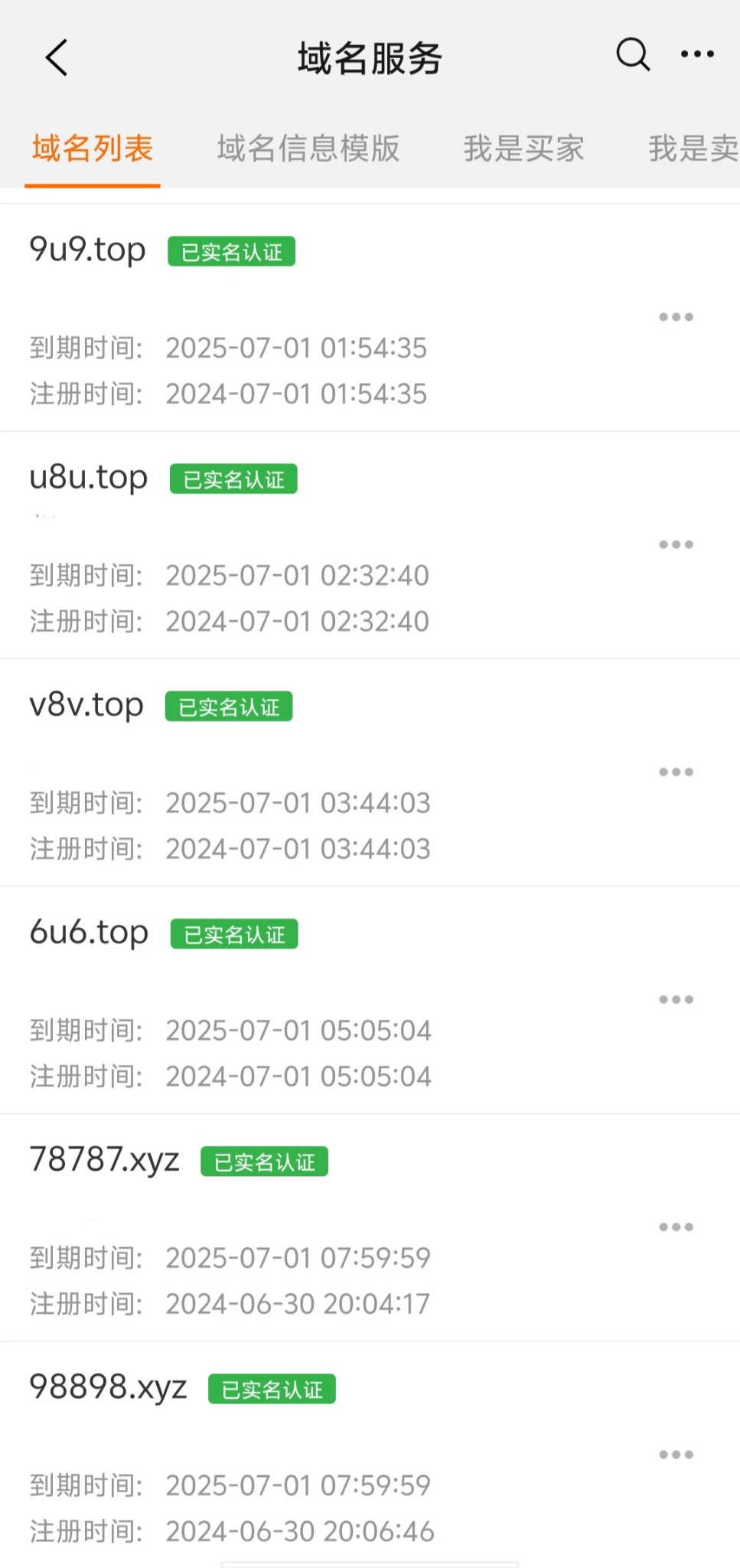Viewport: 740px width, 1568px height.
Task: Show more options for u8u.top
Action: (676, 544)
